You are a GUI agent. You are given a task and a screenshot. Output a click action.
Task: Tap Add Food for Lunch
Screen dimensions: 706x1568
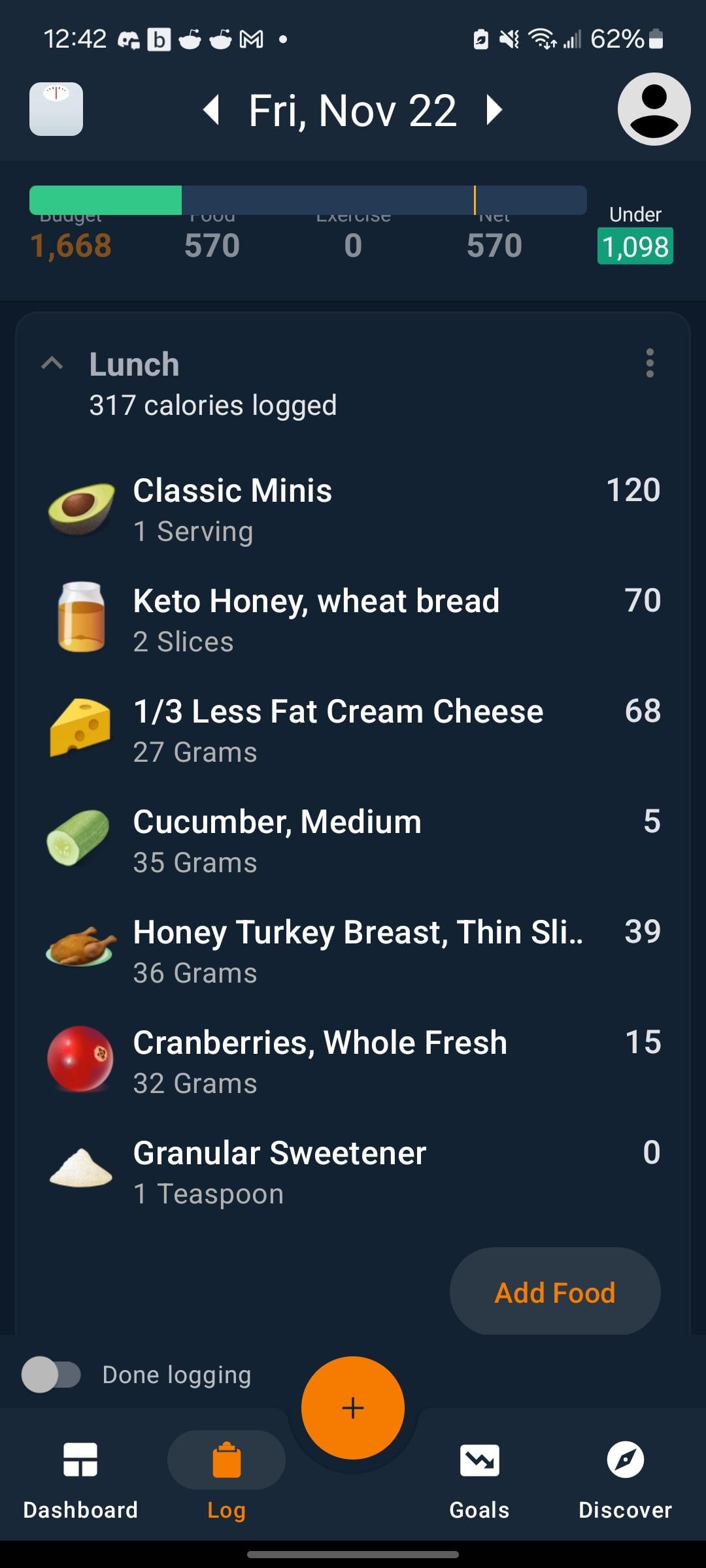click(555, 1292)
